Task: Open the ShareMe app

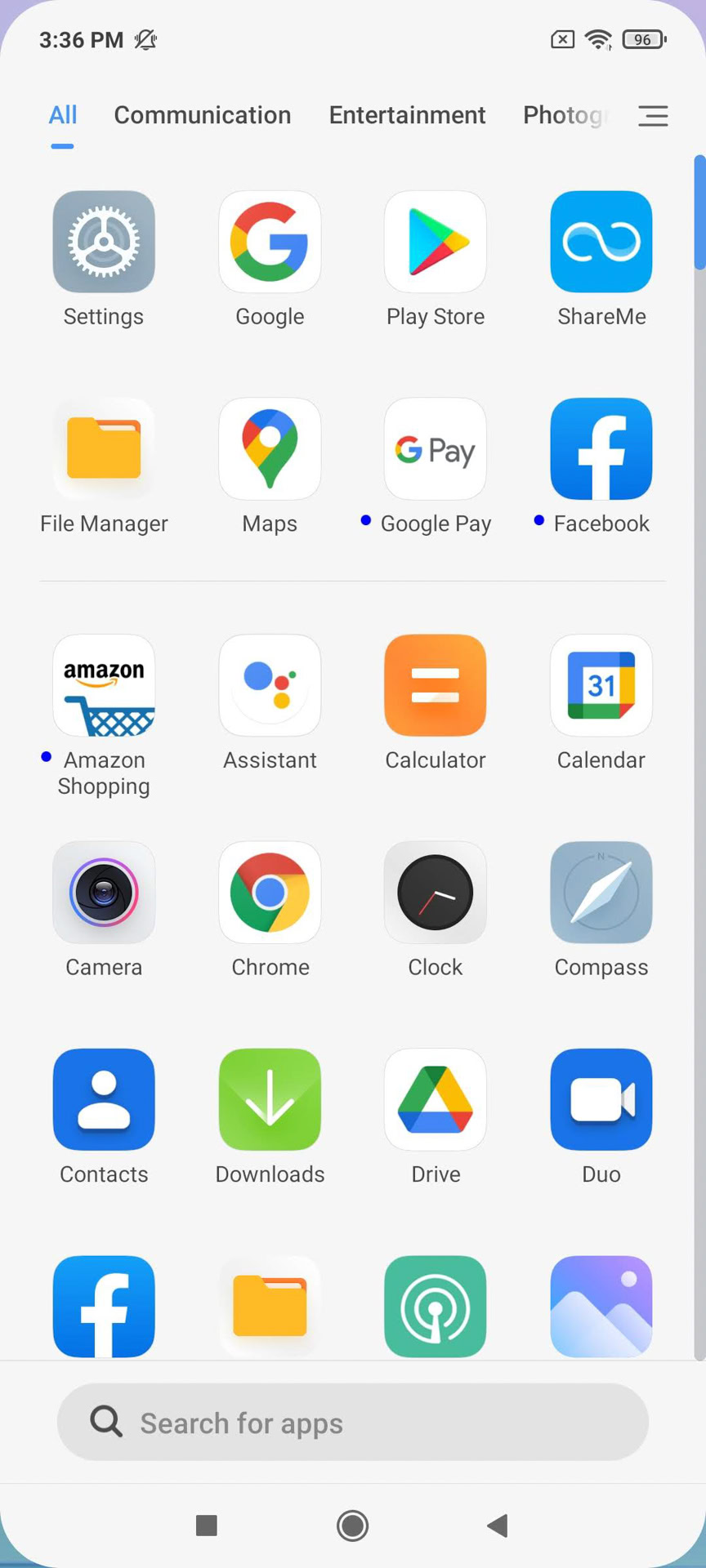Action: pyautogui.click(x=601, y=243)
